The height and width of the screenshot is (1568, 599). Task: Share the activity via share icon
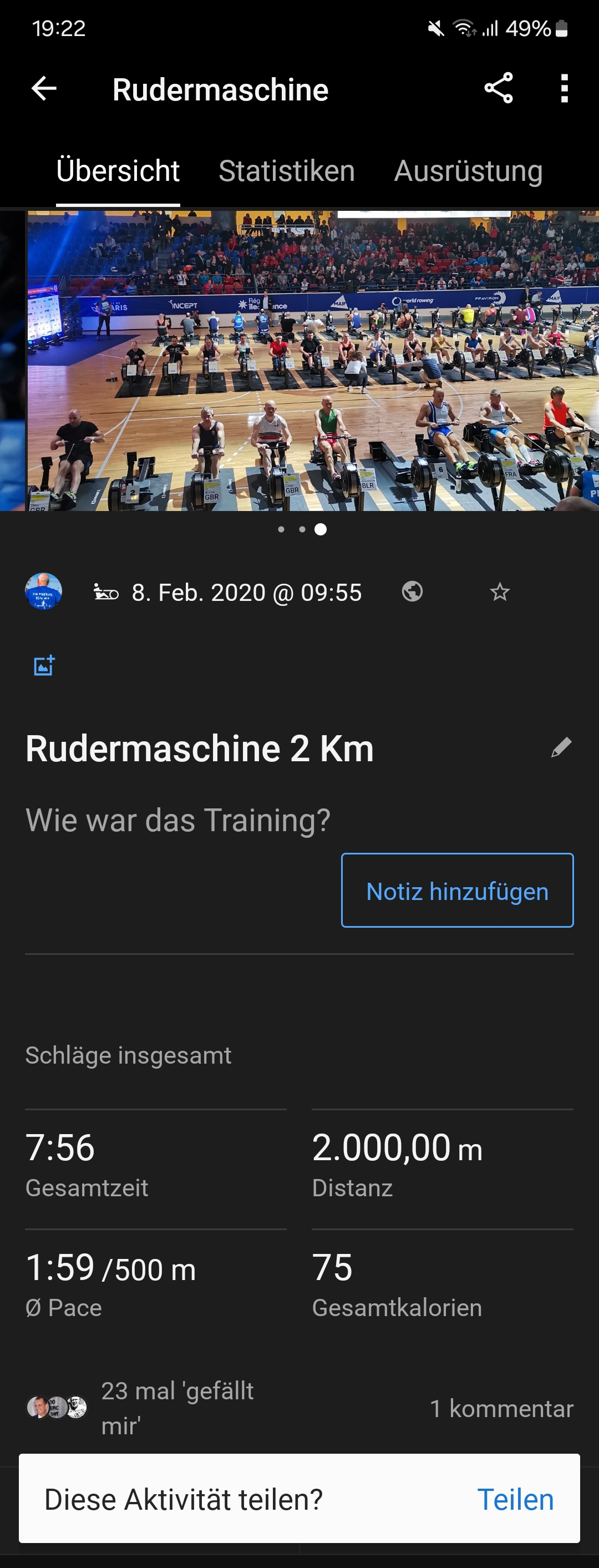pyautogui.click(x=498, y=89)
